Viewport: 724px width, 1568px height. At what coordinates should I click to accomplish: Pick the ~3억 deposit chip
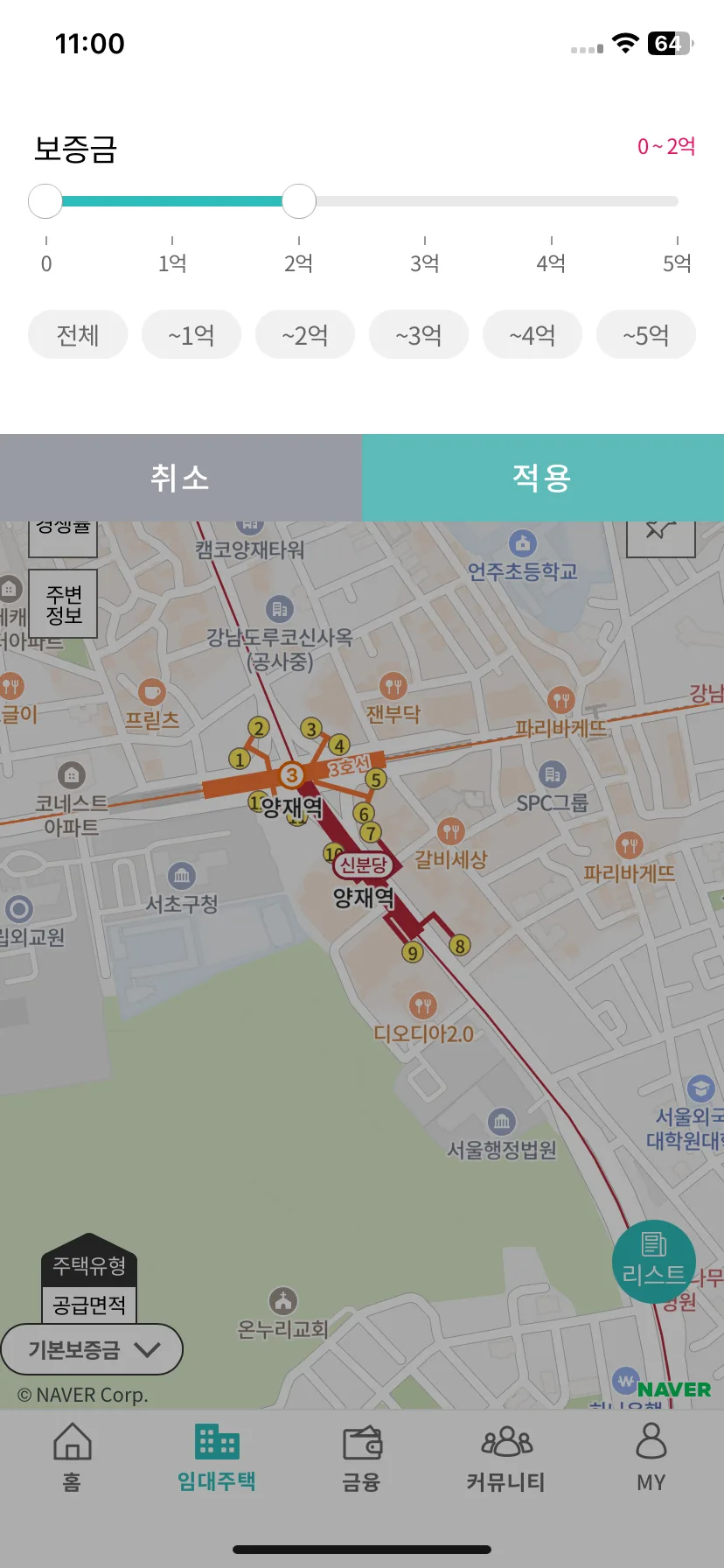click(x=419, y=335)
